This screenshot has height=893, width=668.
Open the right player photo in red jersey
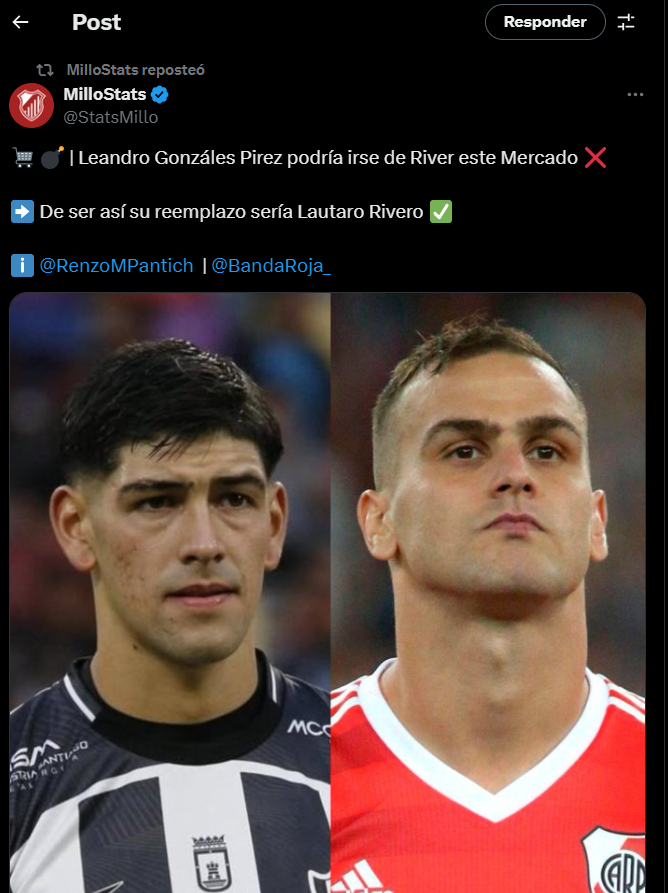[488, 592]
